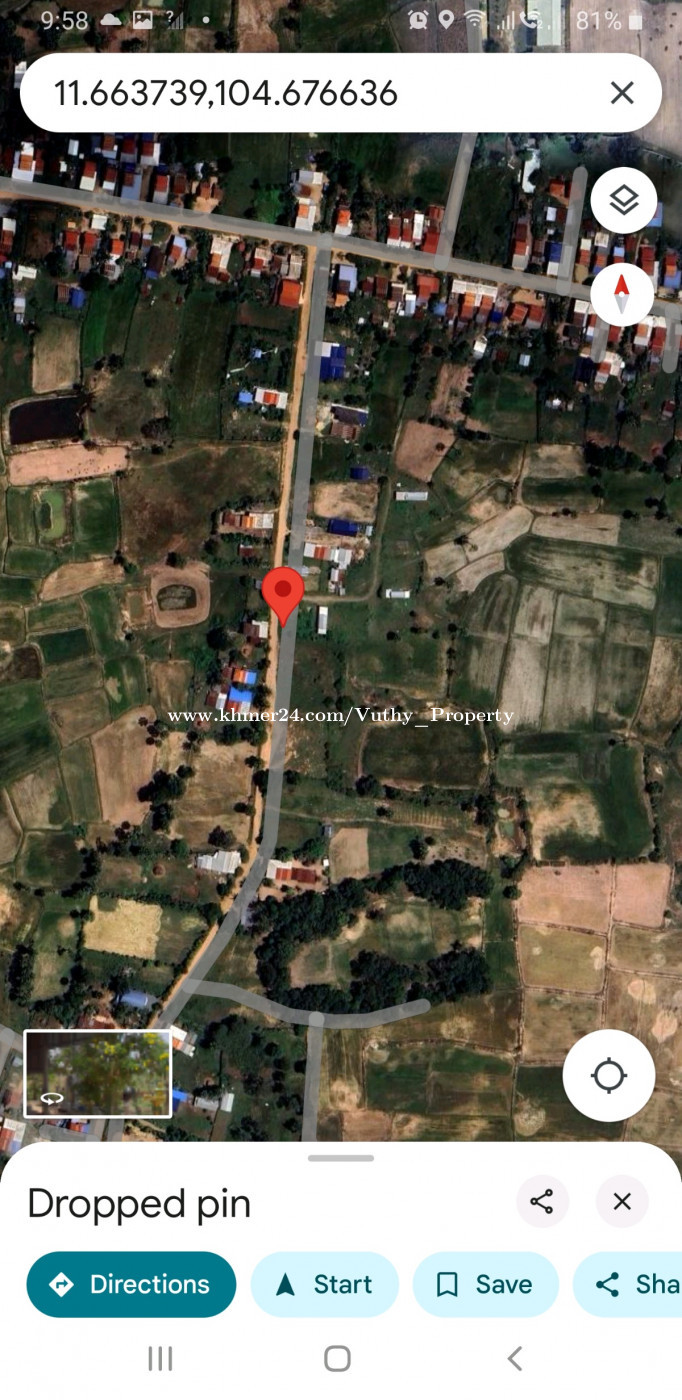The image size is (682, 1400).
Task: Center map on my location
Action: (x=608, y=1076)
